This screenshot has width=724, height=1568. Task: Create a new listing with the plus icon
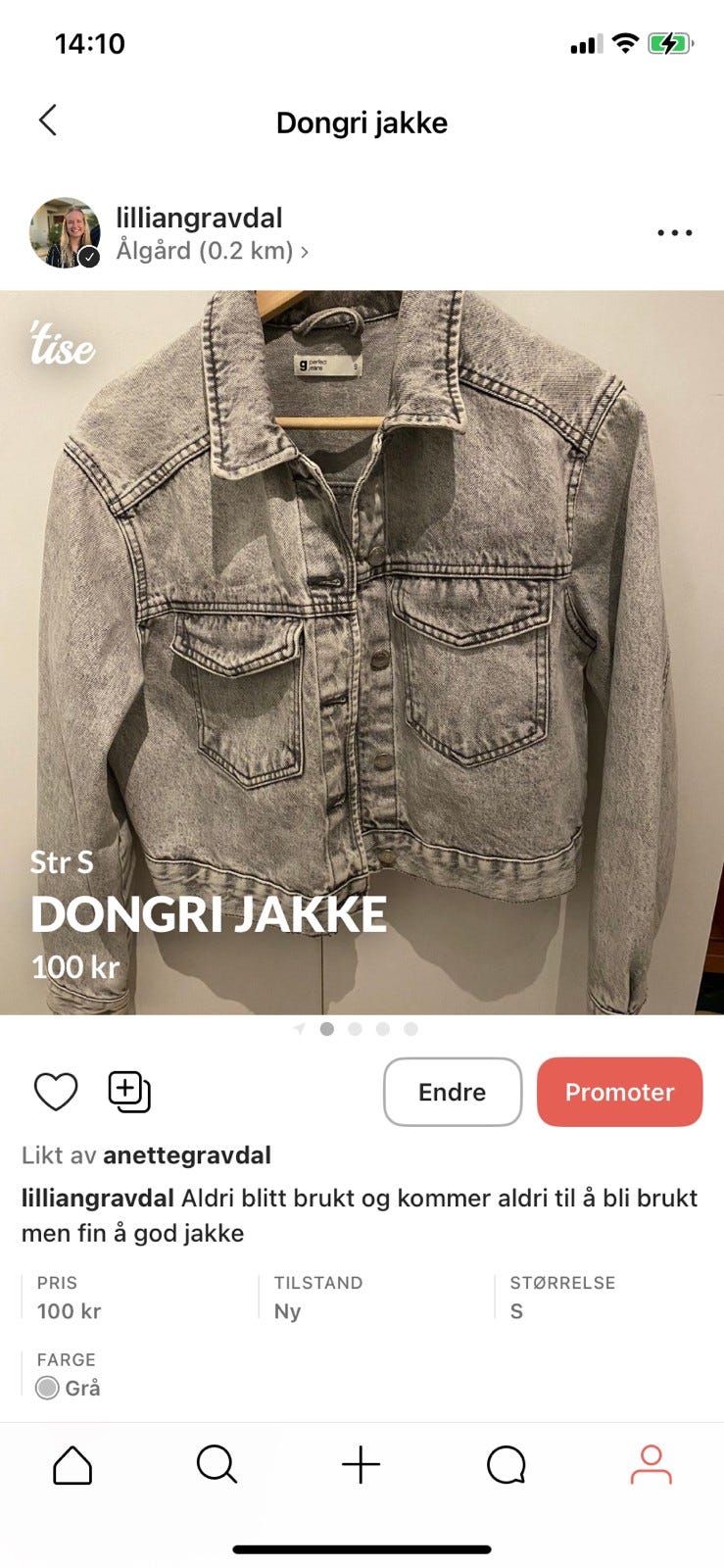tap(362, 1466)
